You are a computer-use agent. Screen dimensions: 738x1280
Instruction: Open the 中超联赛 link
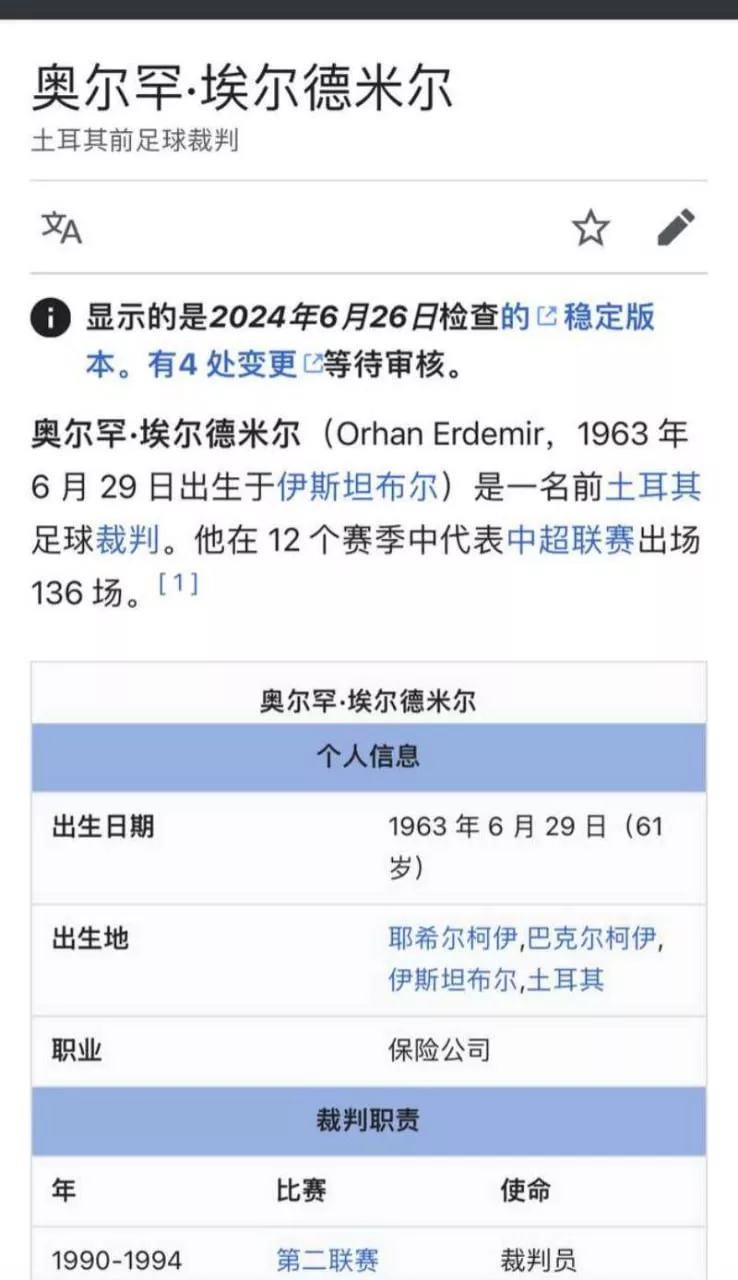(x=570, y=540)
